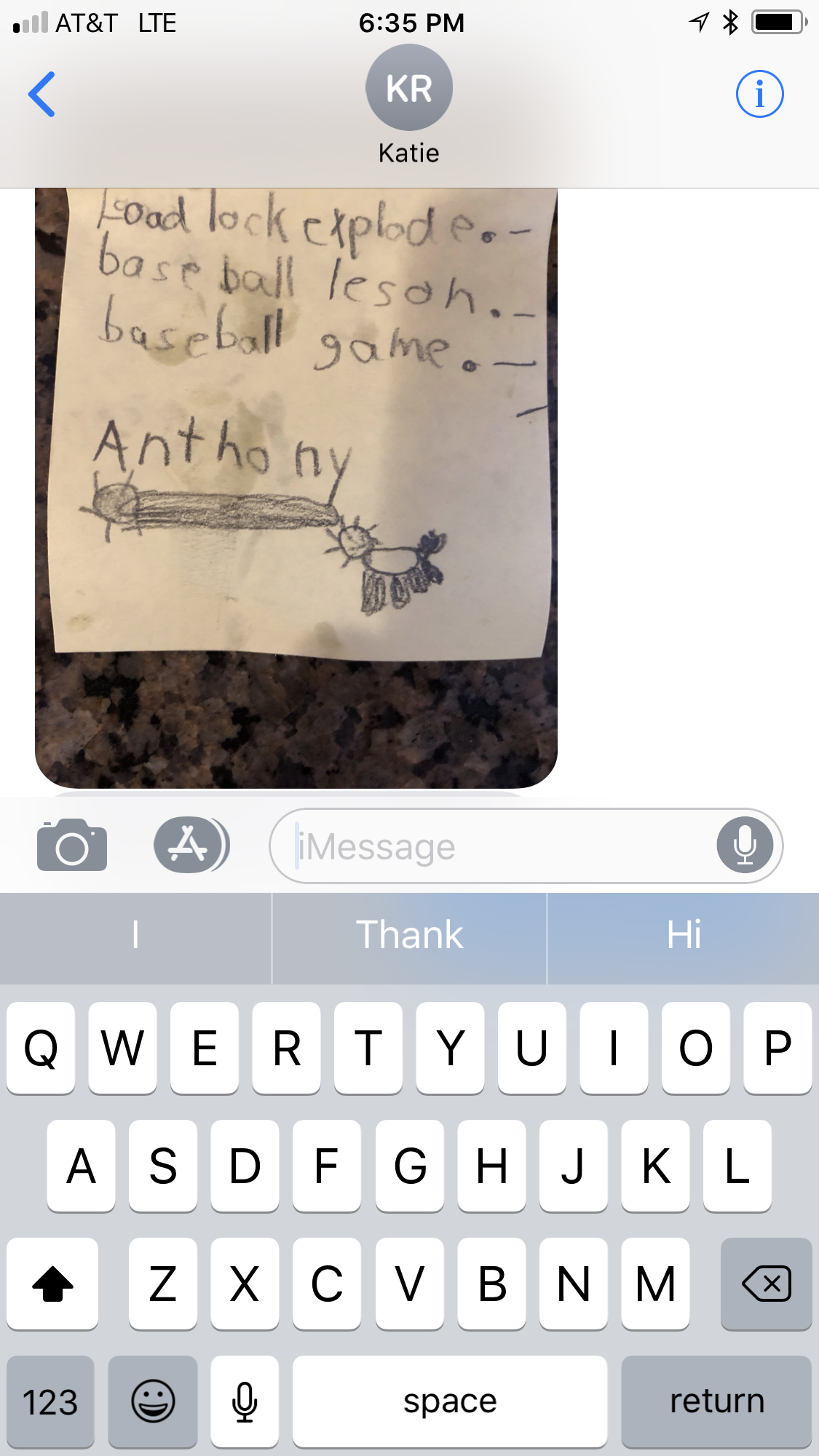
Task: Open Katie's contact avatar
Action: coord(409,87)
